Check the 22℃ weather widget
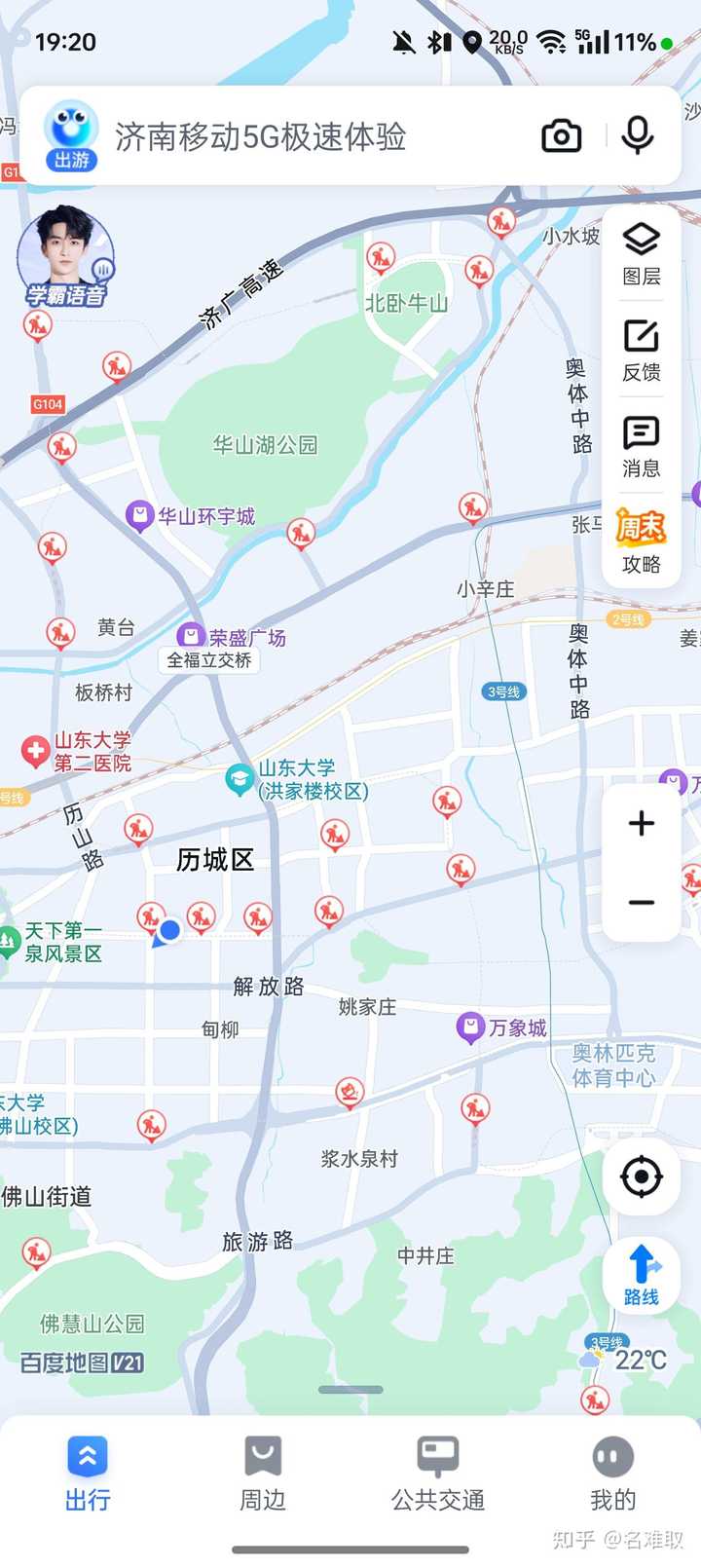 628,1360
